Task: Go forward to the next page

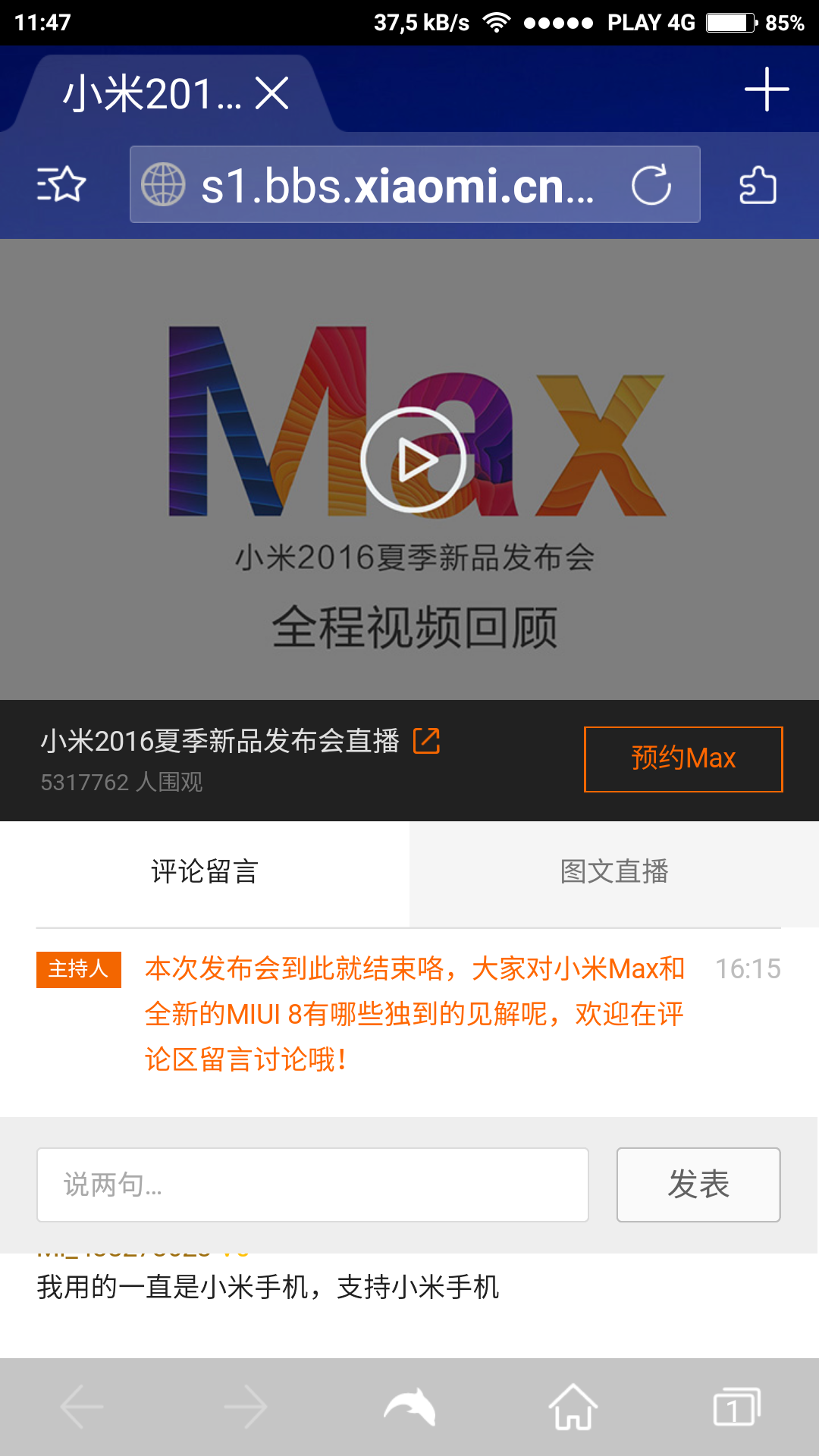Action: pyautogui.click(x=246, y=1407)
